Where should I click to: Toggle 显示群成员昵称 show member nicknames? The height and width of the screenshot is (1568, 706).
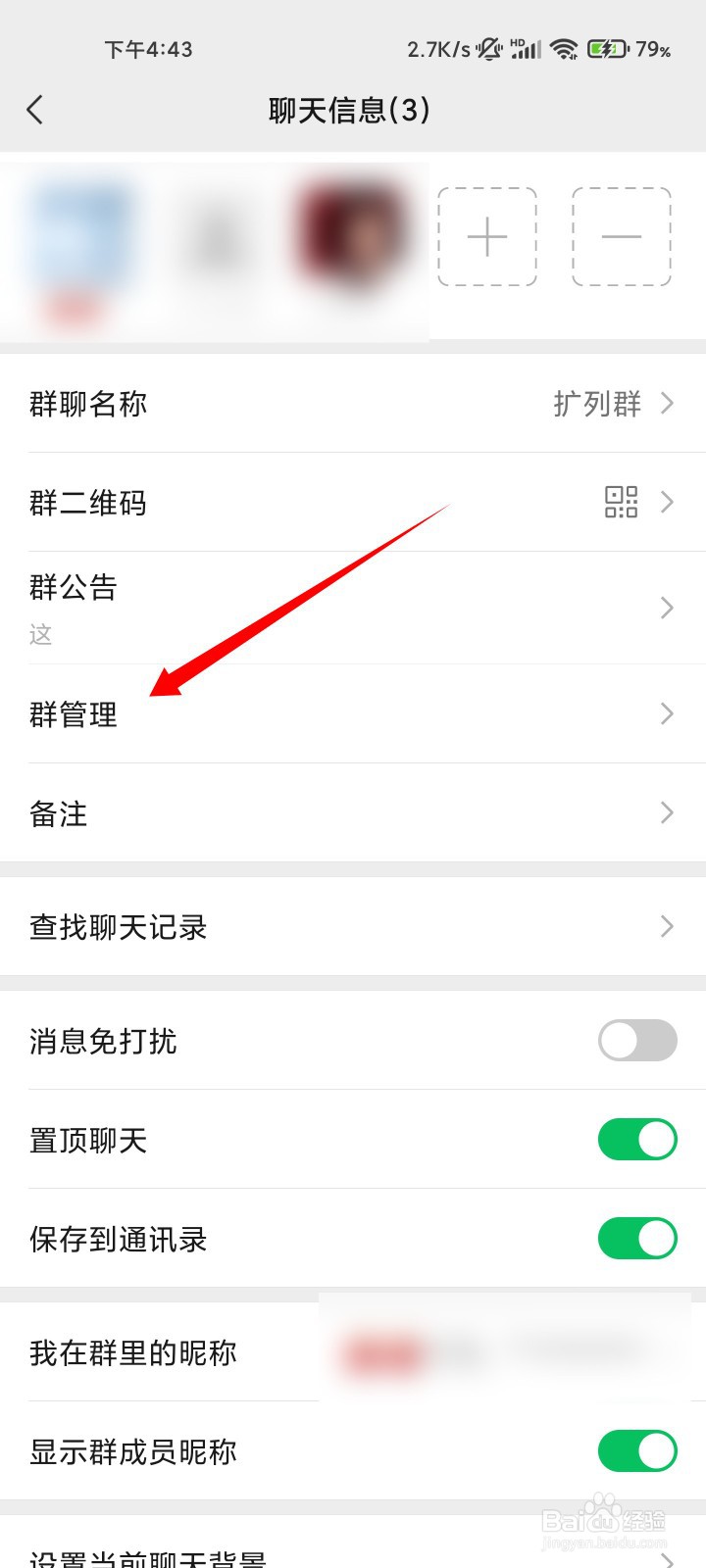[636, 1452]
